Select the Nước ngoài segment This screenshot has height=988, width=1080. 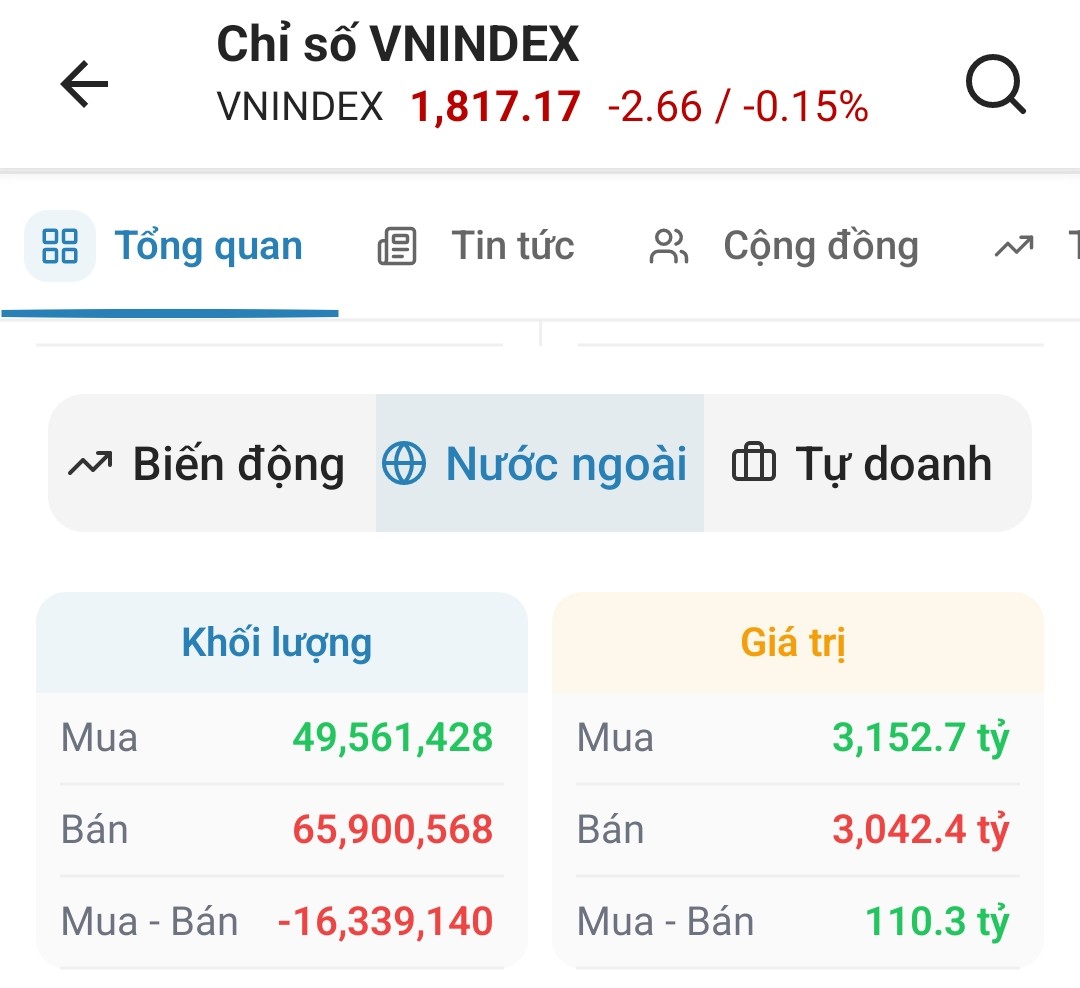pyautogui.click(x=536, y=464)
